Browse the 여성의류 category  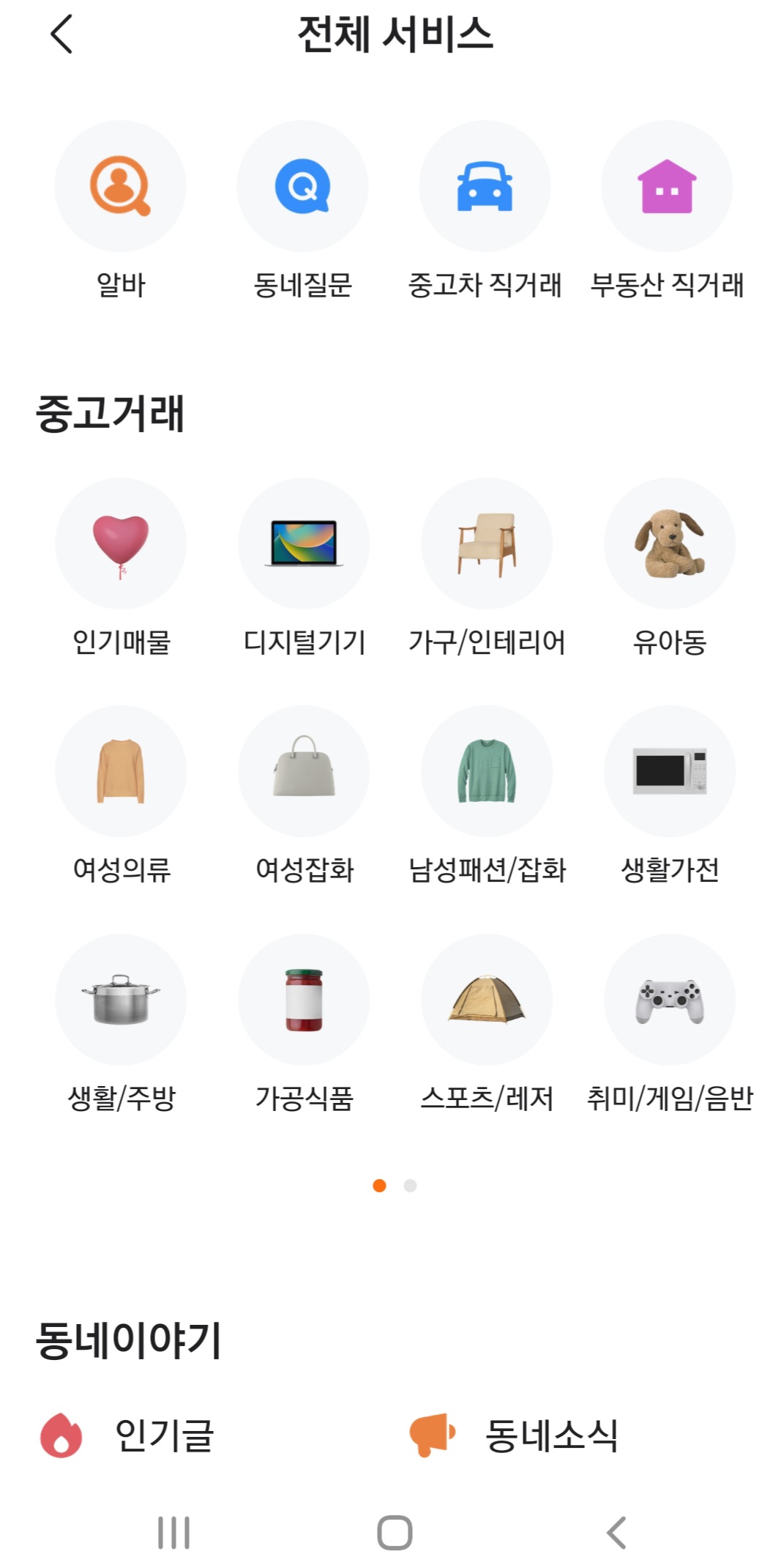pyautogui.click(x=121, y=772)
